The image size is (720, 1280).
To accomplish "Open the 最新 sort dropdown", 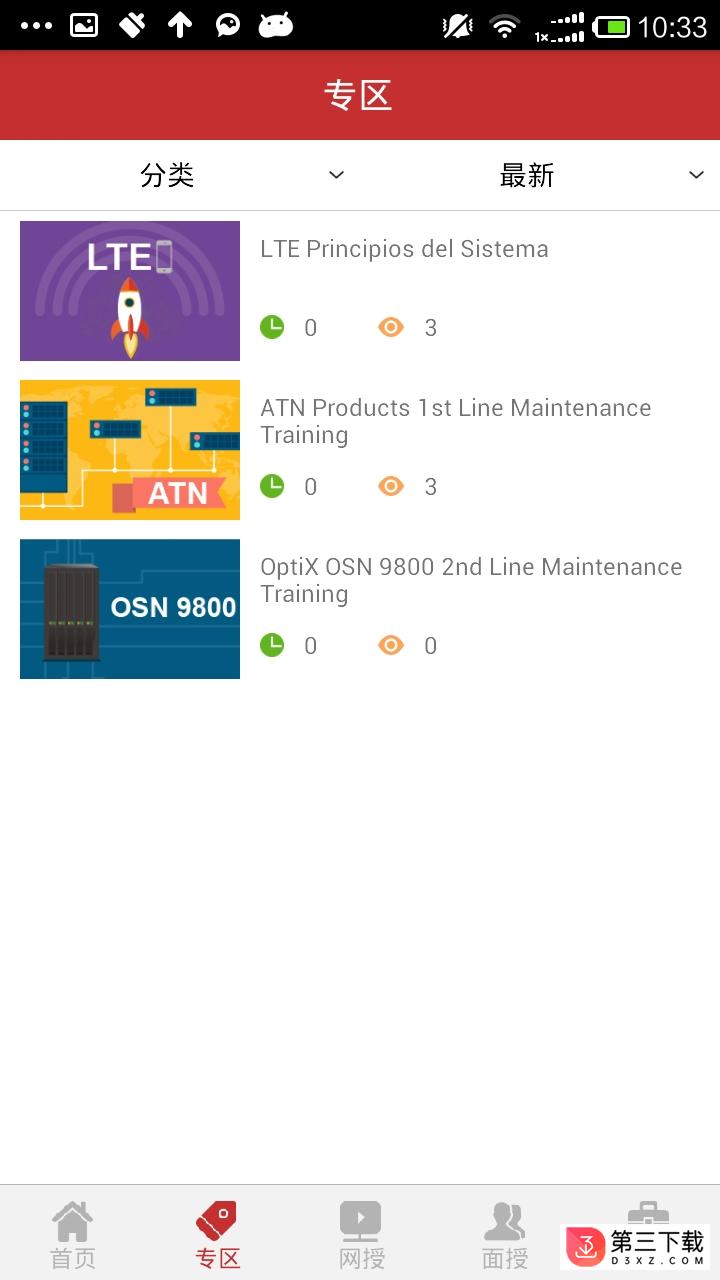I will click(x=540, y=176).
